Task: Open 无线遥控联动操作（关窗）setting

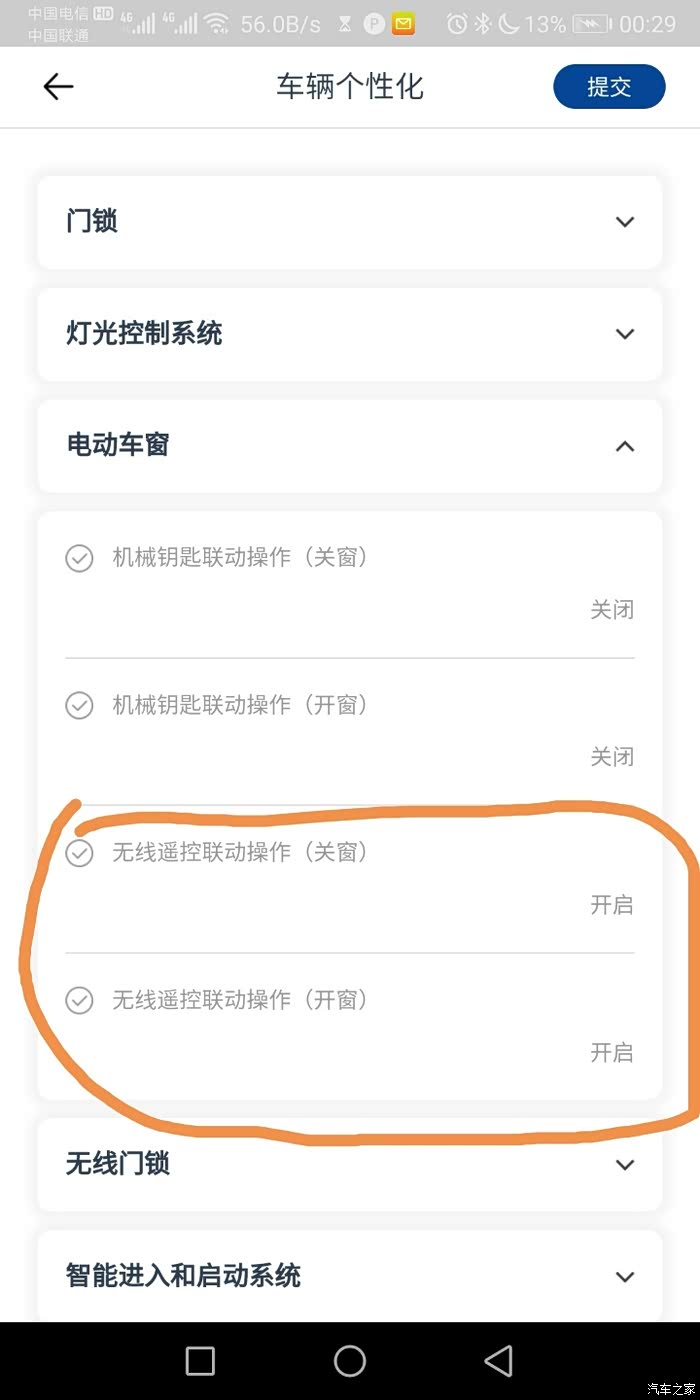Action: tap(350, 879)
